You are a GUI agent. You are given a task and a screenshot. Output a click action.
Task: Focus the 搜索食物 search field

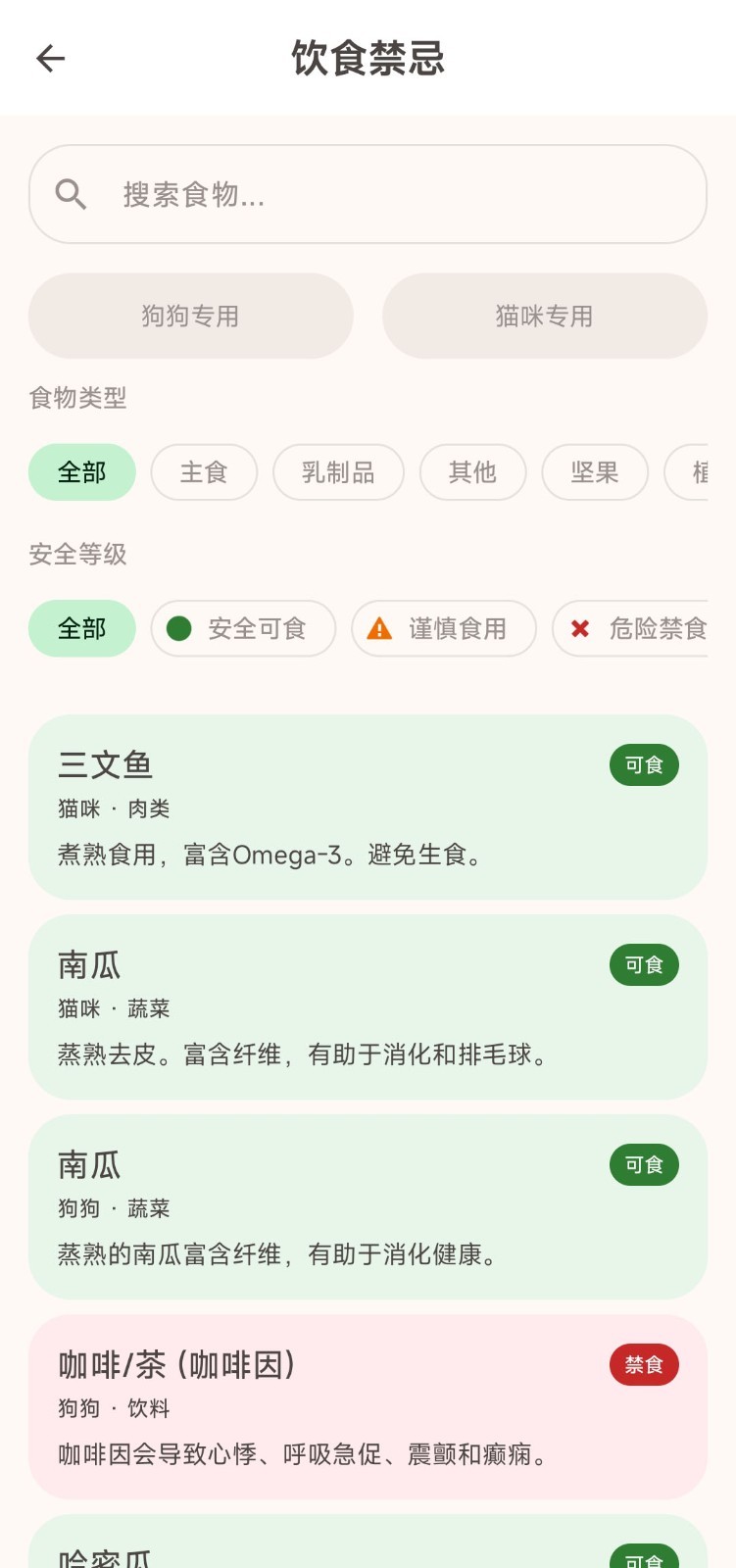pyautogui.click(x=368, y=194)
